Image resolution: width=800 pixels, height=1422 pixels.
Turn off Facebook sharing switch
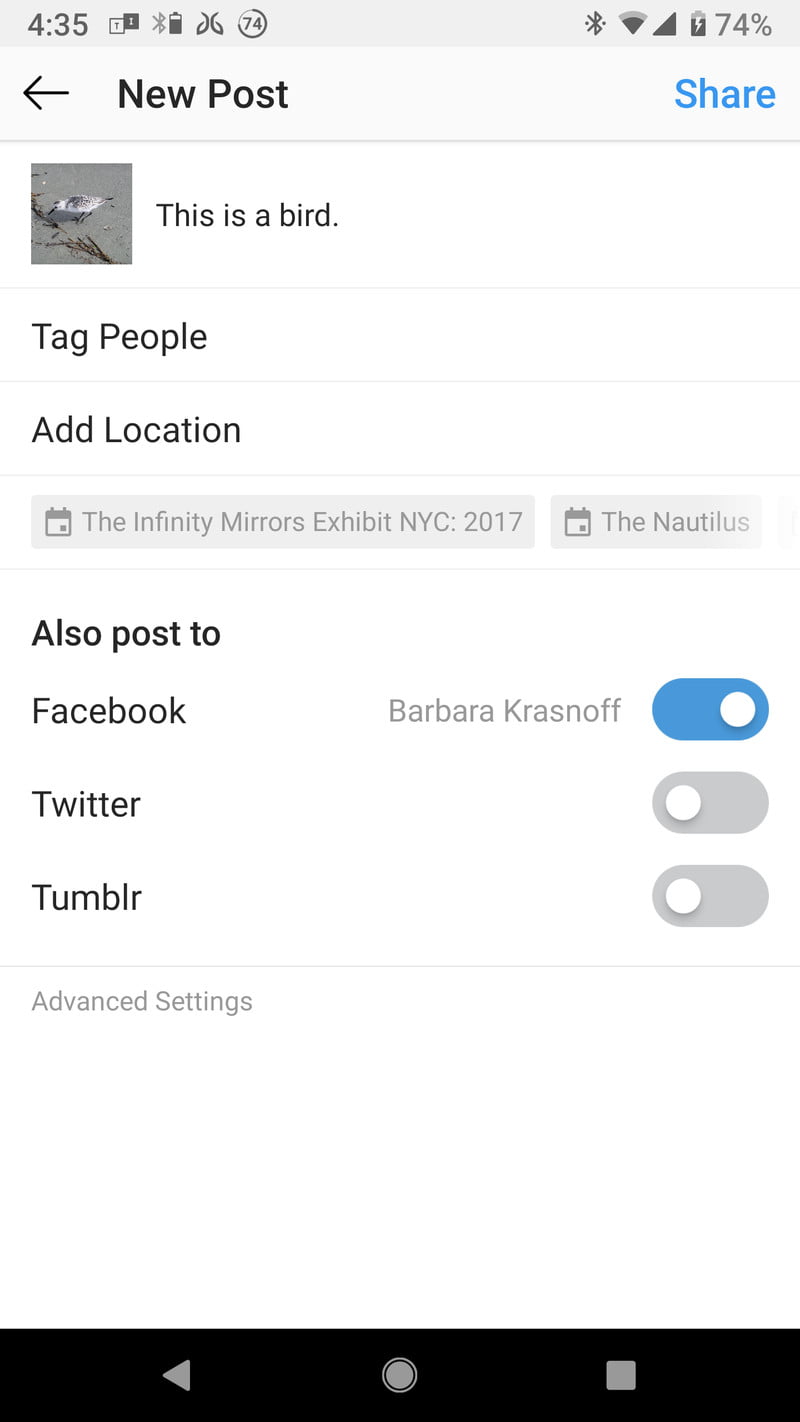710,710
